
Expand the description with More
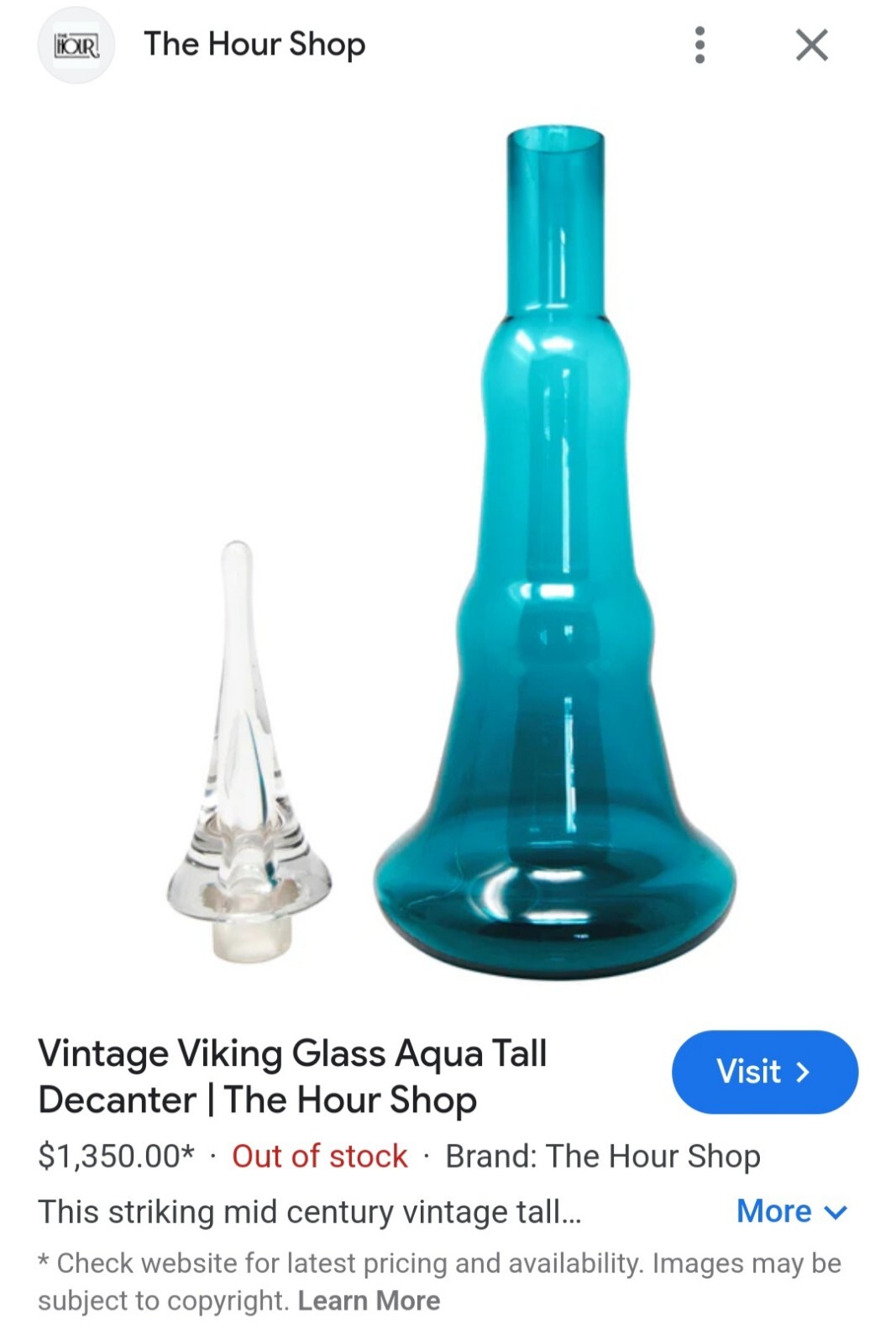tap(791, 1211)
